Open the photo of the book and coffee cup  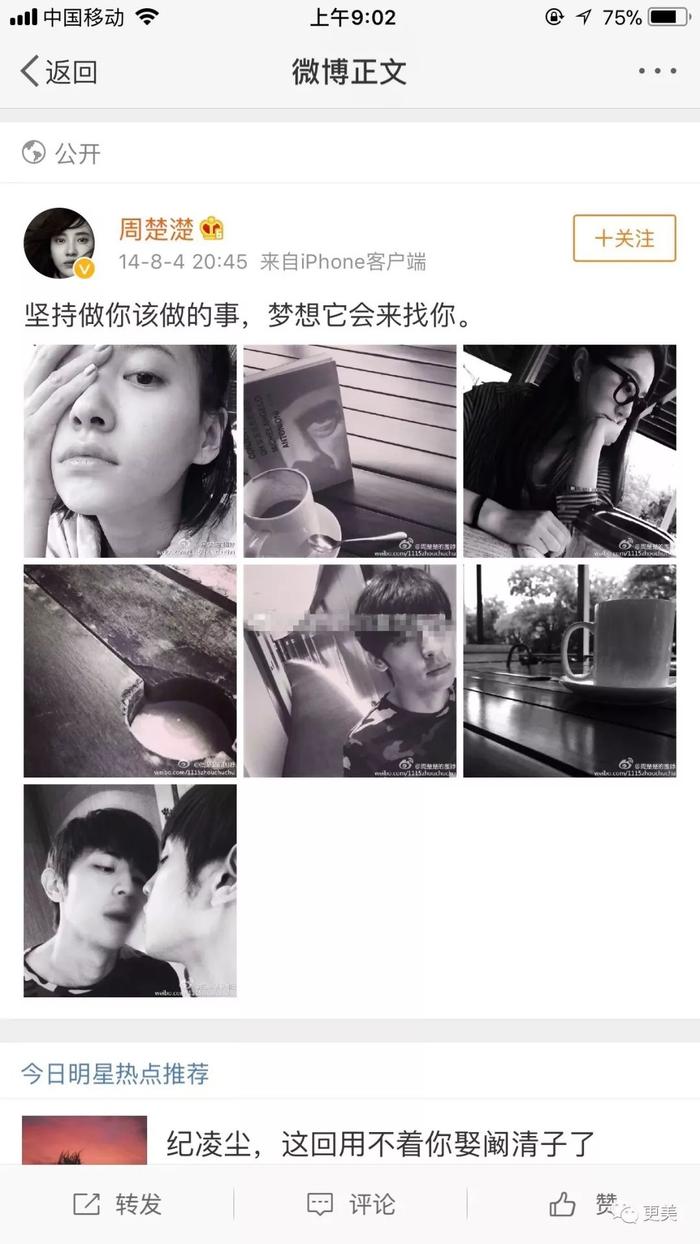pyautogui.click(x=350, y=451)
